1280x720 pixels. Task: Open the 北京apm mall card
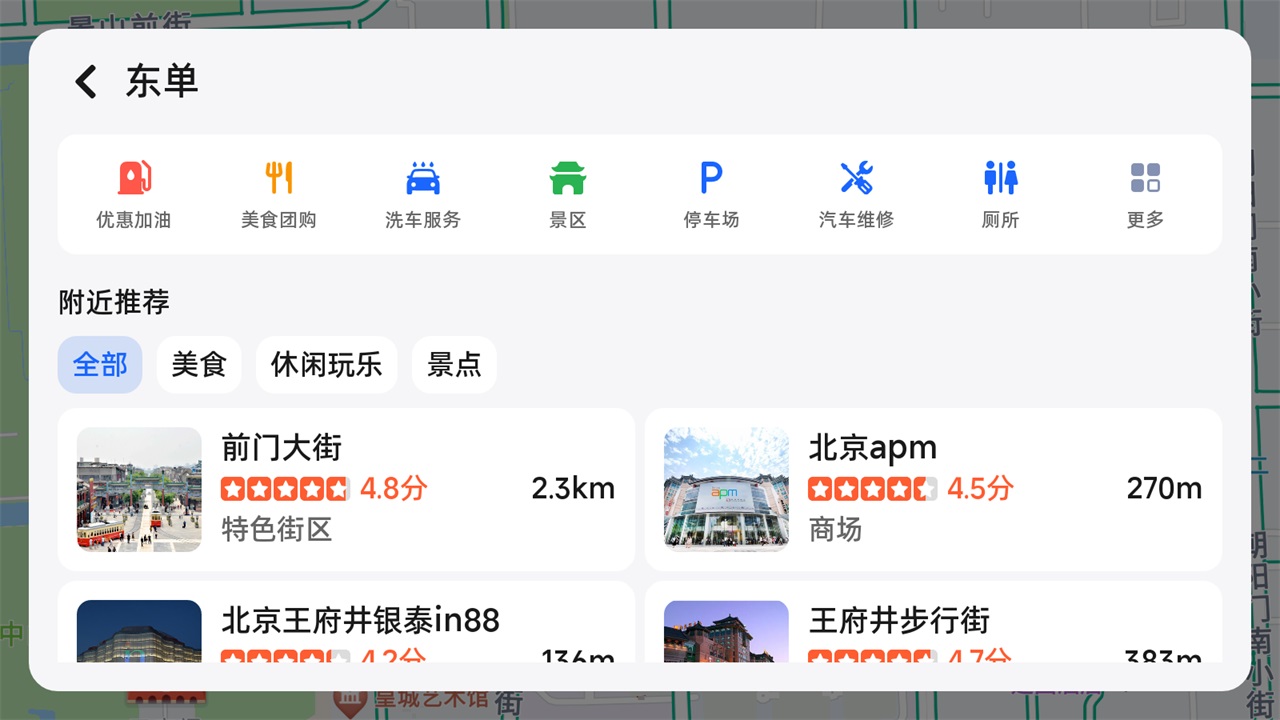click(x=933, y=489)
